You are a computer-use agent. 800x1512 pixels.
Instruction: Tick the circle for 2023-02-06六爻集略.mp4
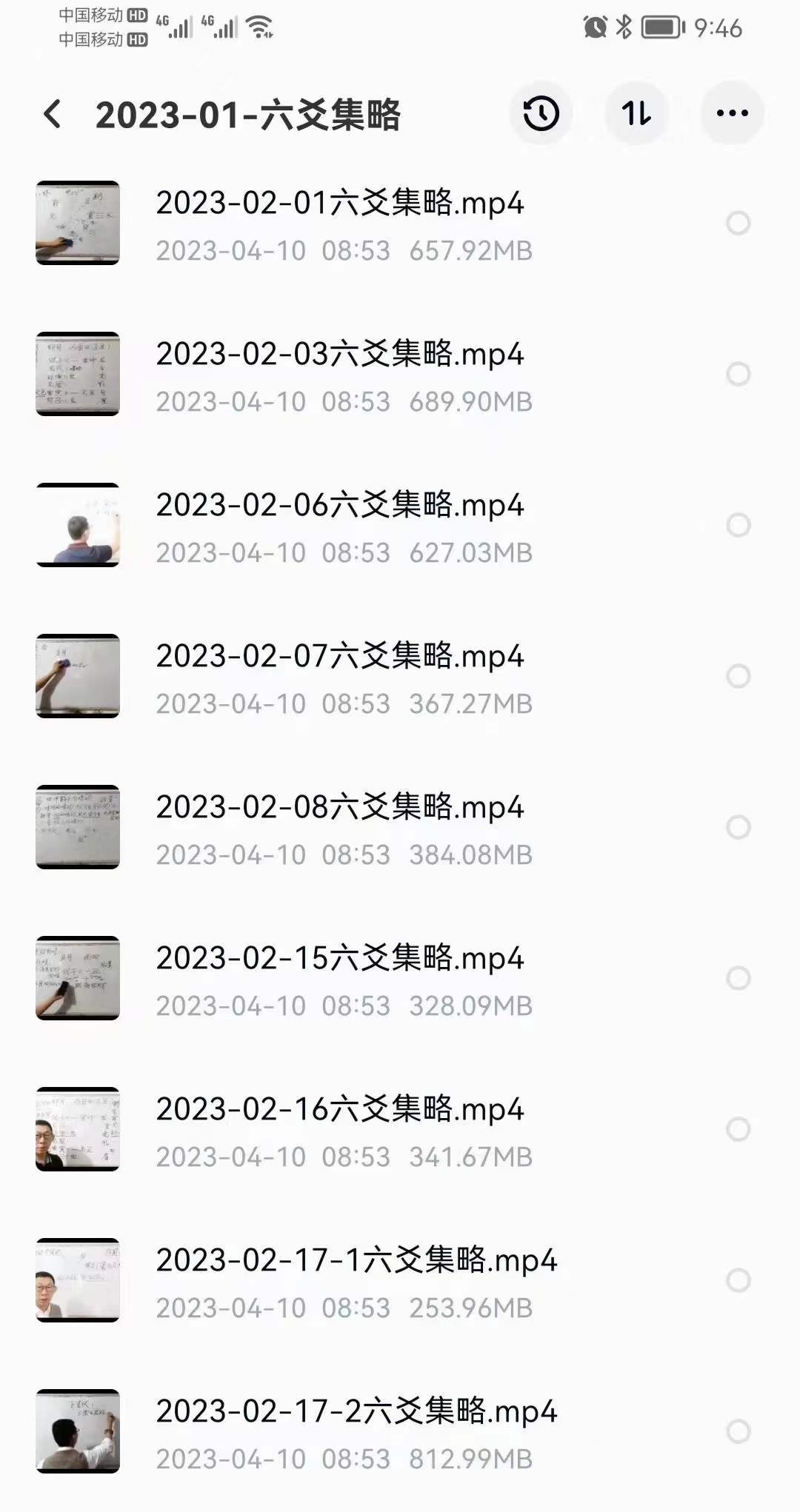click(x=738, y=525)
